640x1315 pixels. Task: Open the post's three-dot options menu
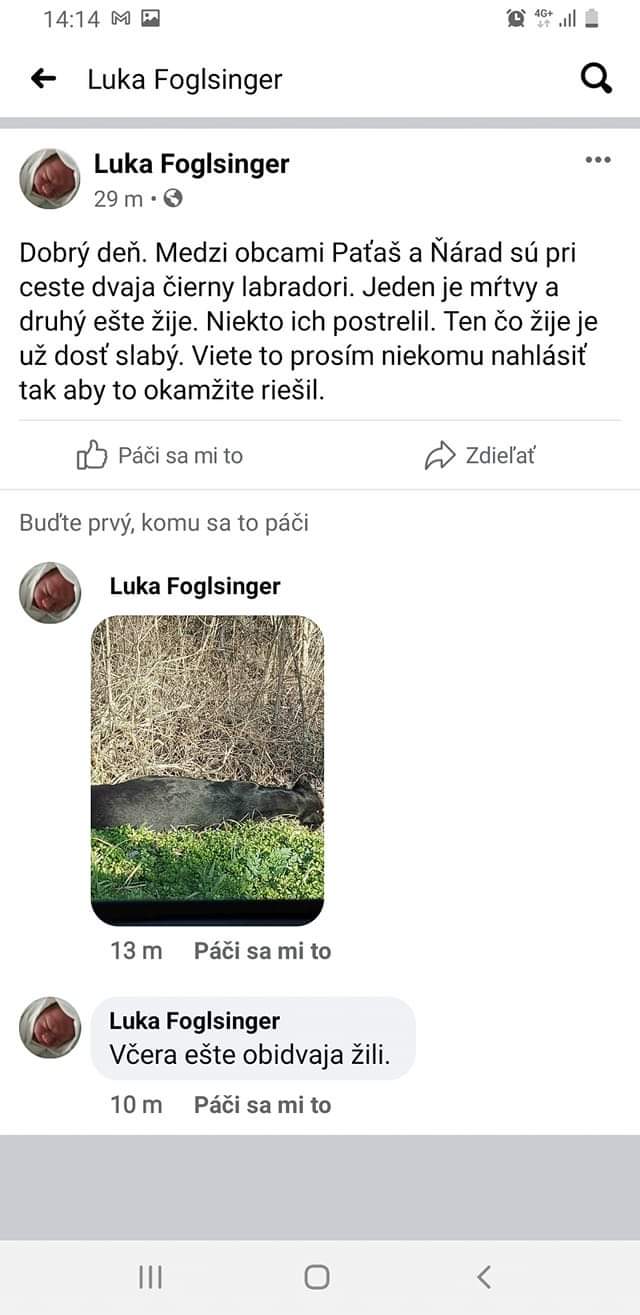597,160
